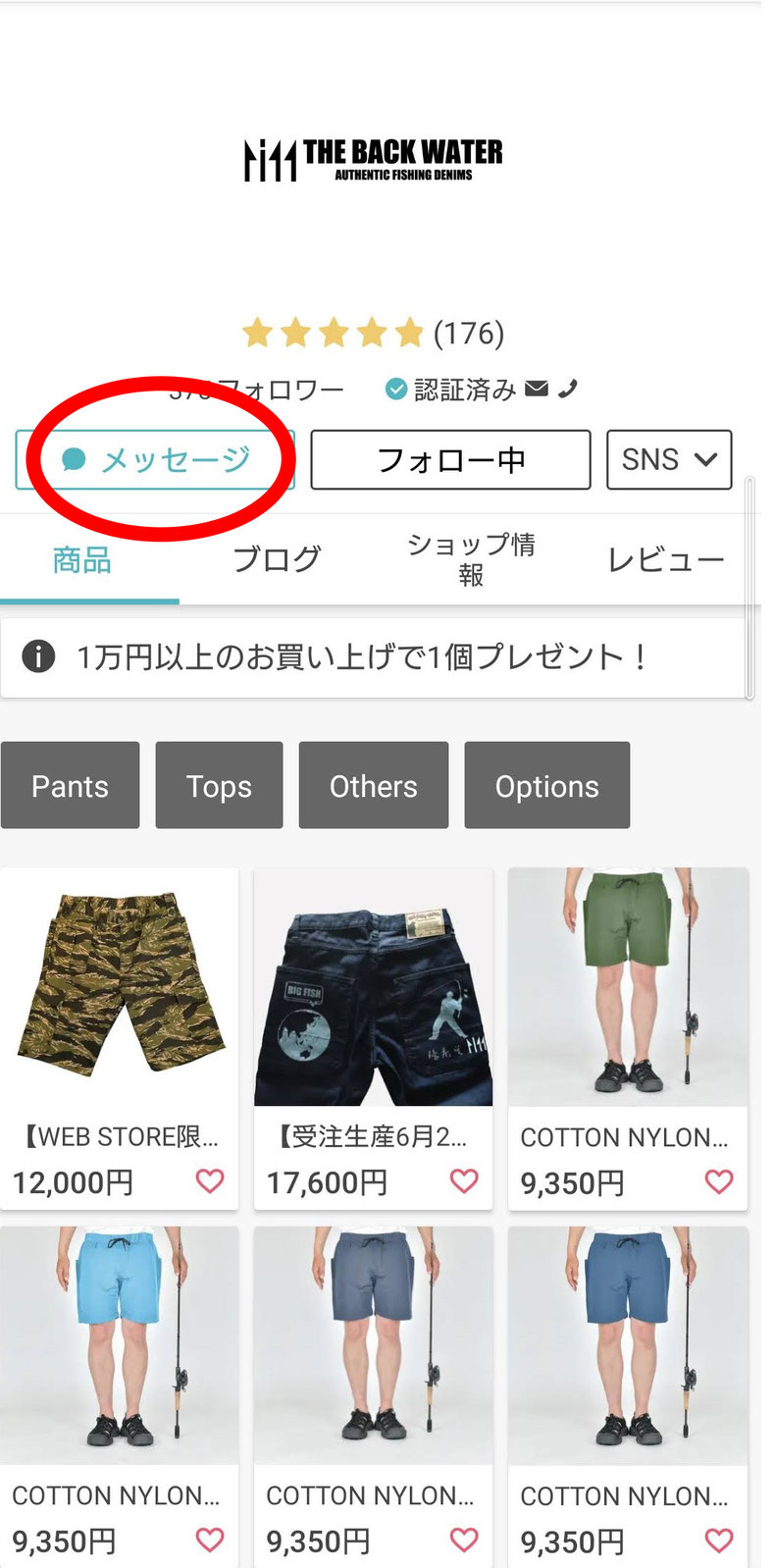Tap the メッセージ button

pyautogui.click(x=155, y=459)
